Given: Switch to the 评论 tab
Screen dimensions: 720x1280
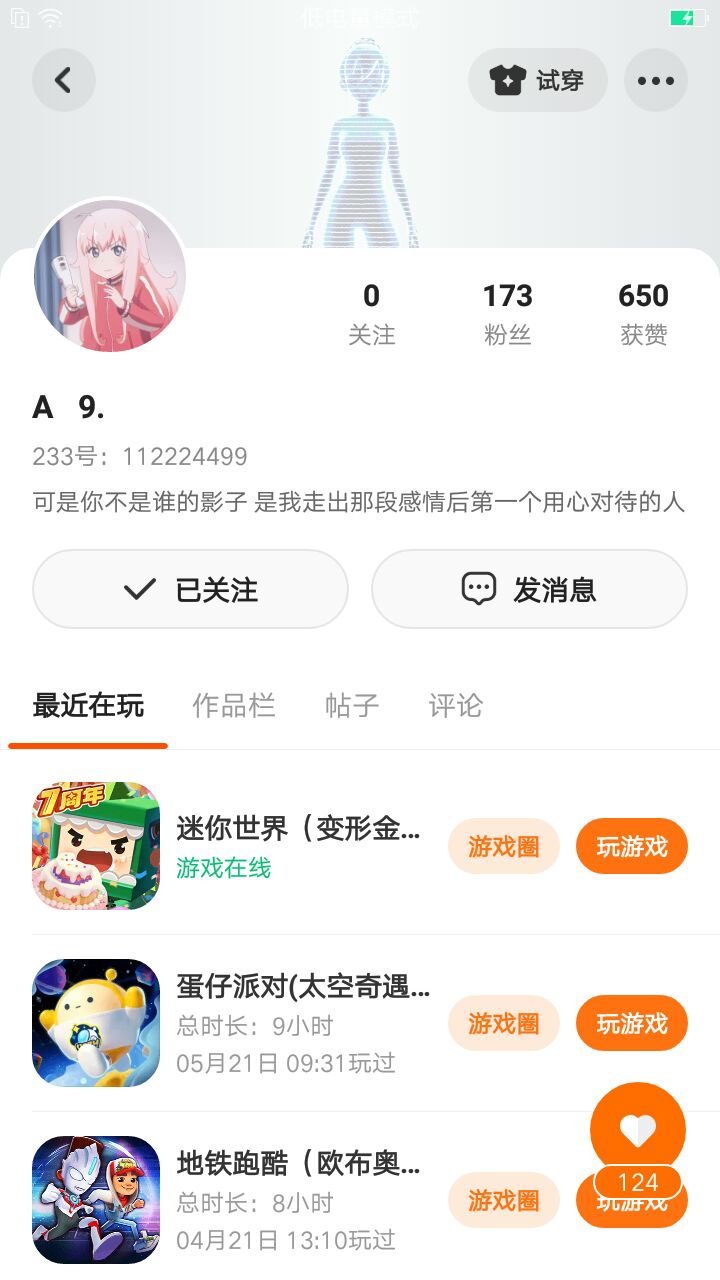Looking at the screenshot, I should pyautogui.click(x=455, y=706).
